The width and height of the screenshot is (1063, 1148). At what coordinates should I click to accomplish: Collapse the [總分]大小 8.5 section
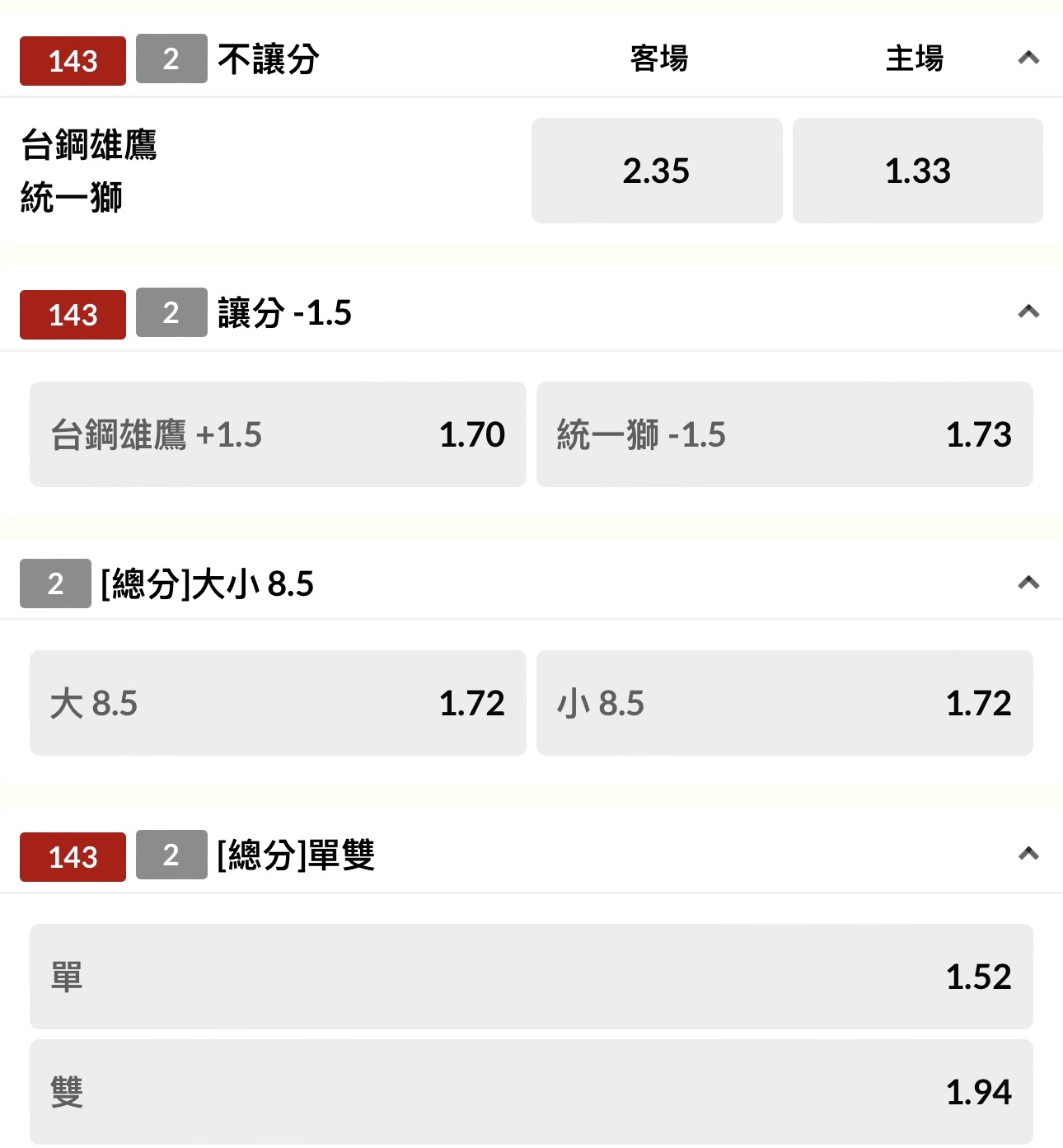click(1028, 583)
